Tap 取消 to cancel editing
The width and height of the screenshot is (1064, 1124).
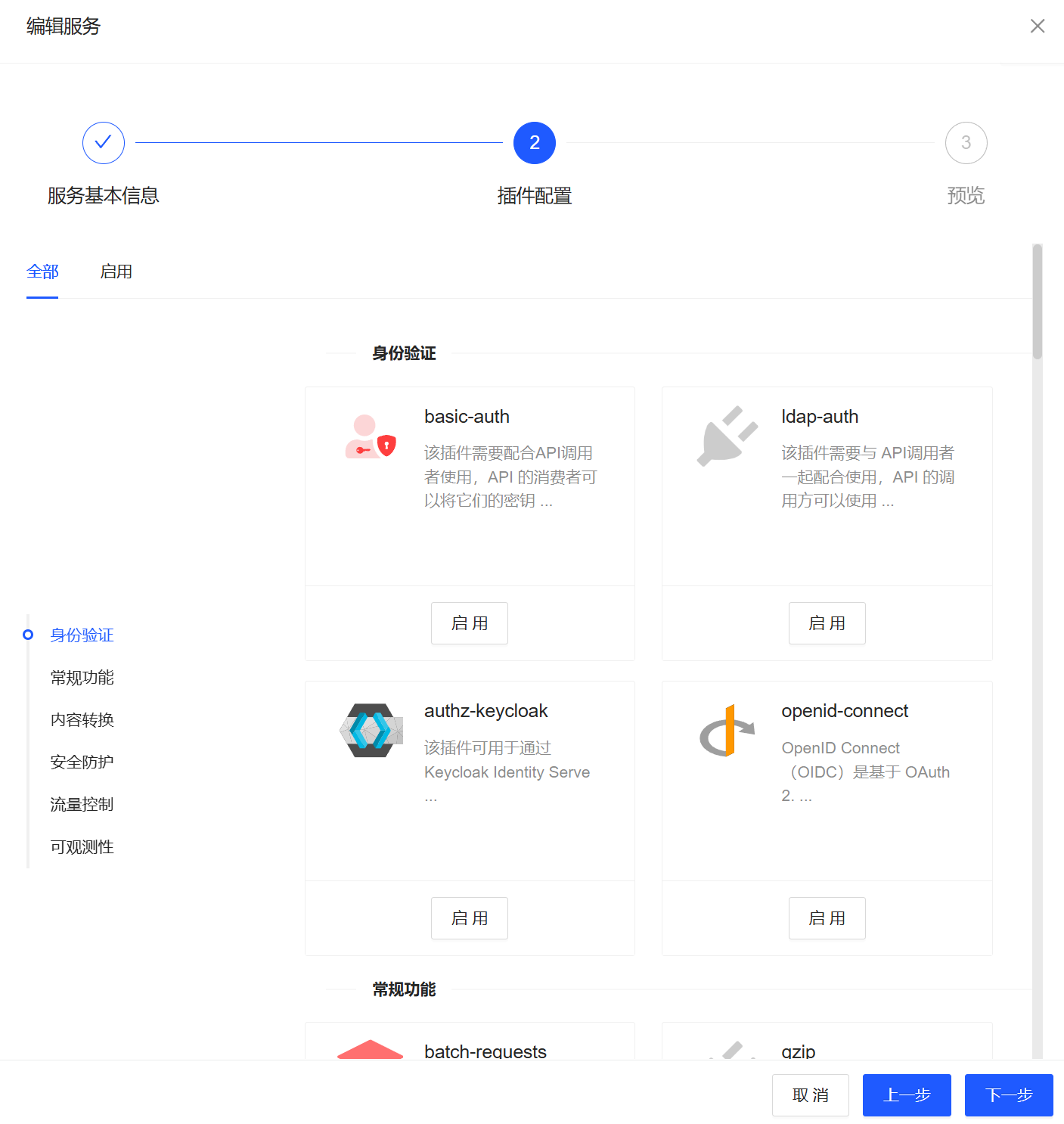(x=810, y=1095)
